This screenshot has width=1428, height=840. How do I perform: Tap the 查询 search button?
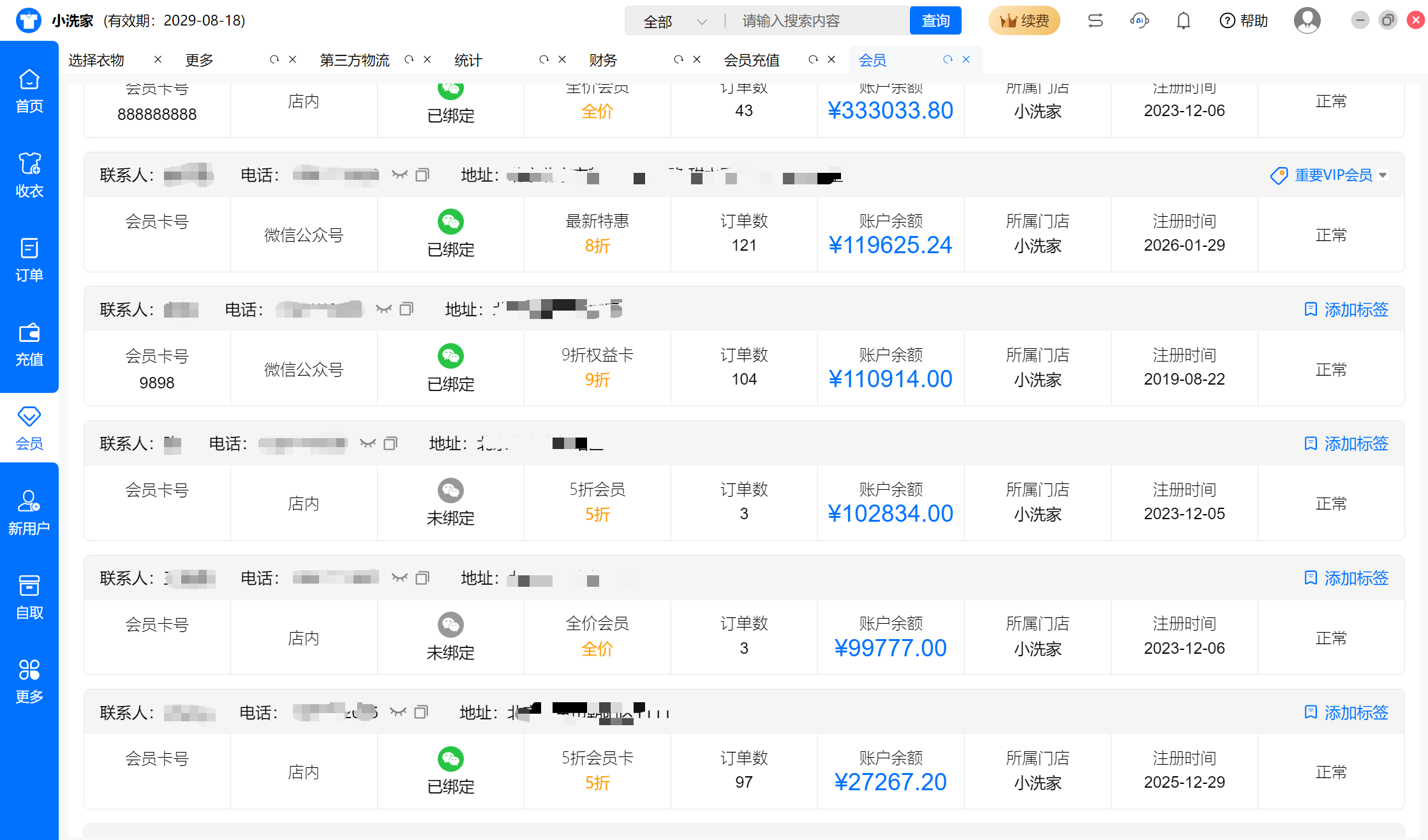pyautogui.click(x=935, y=21)
